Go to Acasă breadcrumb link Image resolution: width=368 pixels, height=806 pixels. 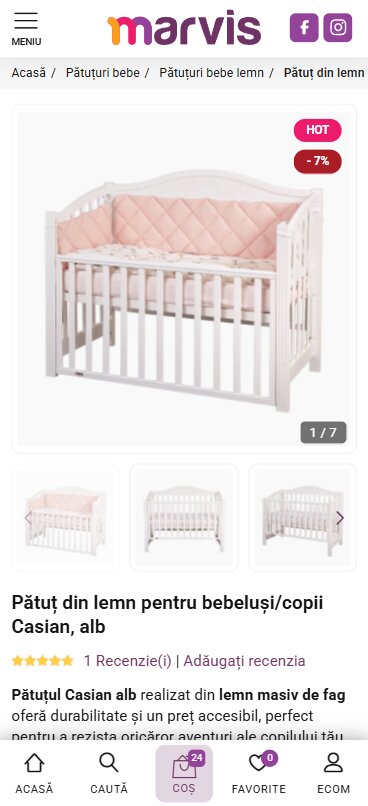tap(29, 73)
